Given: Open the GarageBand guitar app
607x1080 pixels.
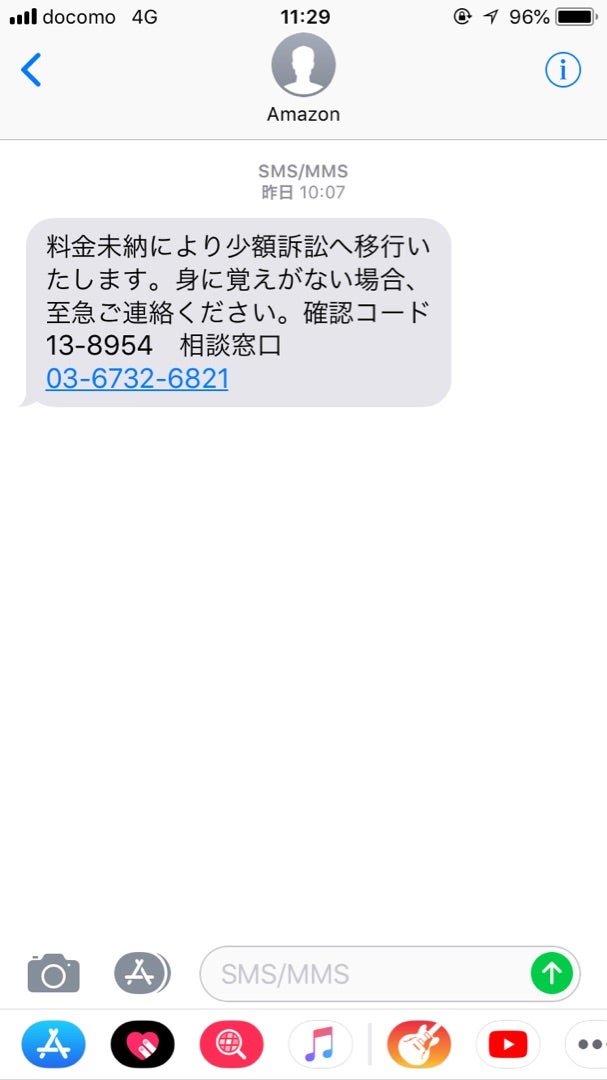Looking at the screenshot, I should (419, 1044).
